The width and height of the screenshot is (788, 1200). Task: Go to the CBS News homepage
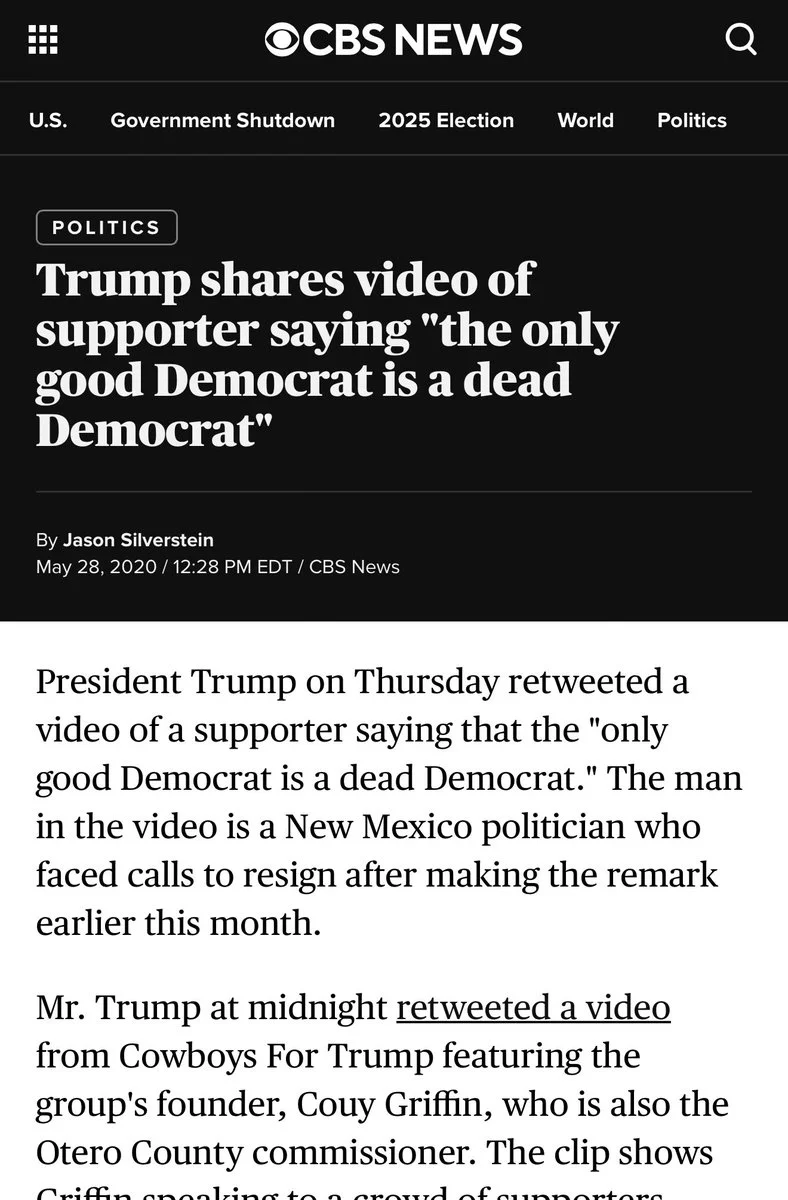[x=393, y=40]
